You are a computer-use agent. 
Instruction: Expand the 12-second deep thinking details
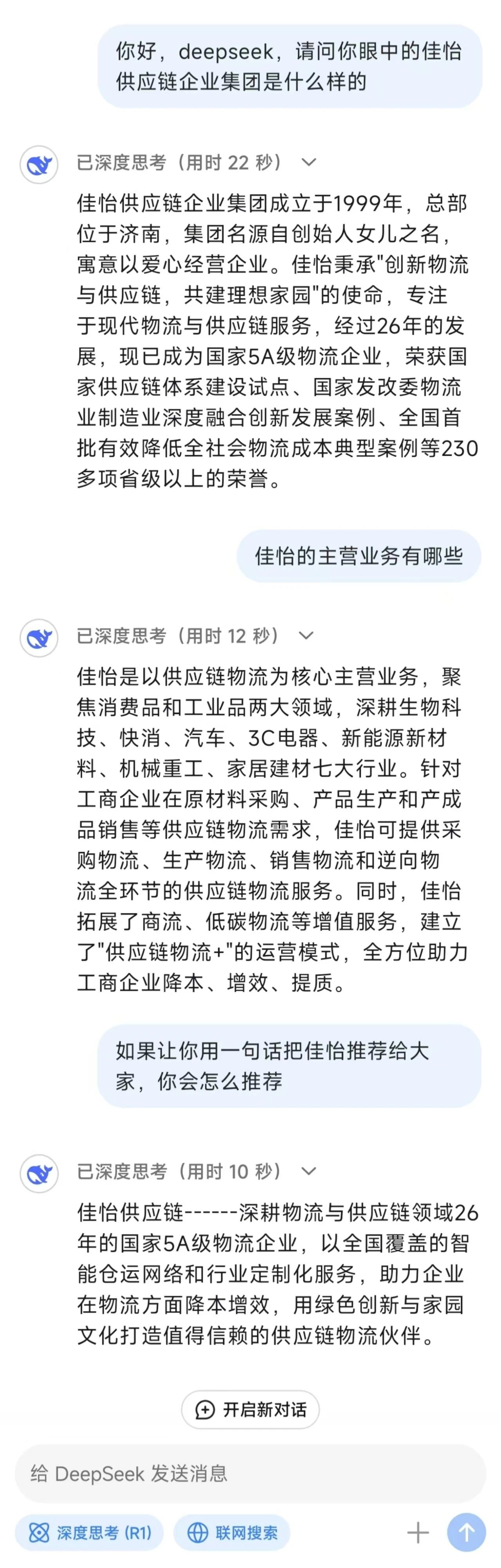pos(306,636)
